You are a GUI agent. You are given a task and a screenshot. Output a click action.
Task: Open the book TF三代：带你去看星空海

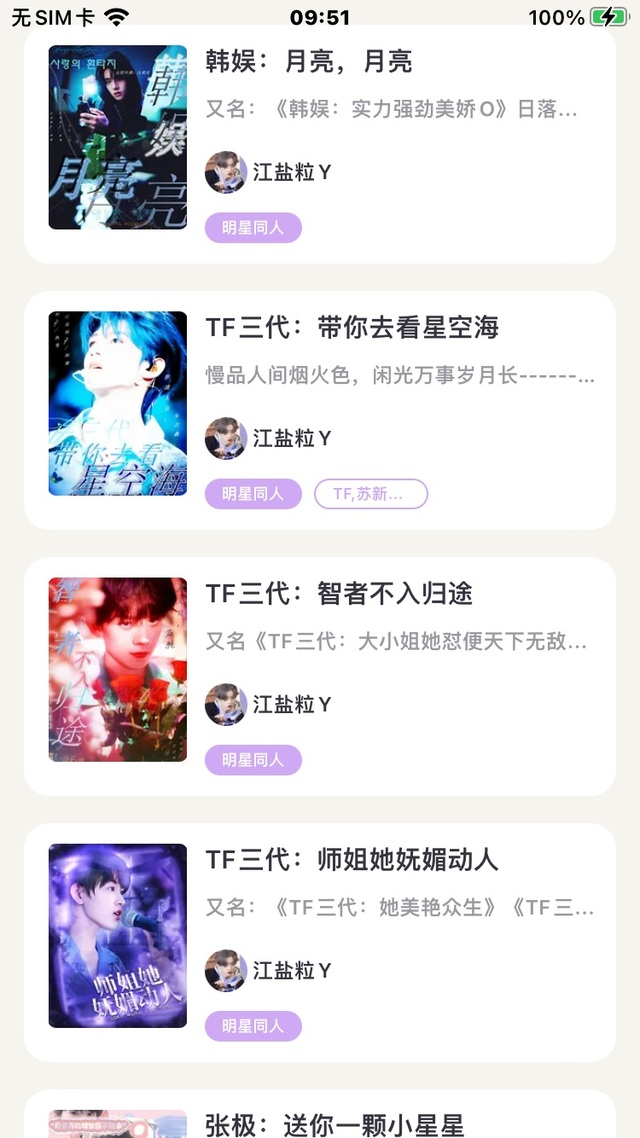352,328
